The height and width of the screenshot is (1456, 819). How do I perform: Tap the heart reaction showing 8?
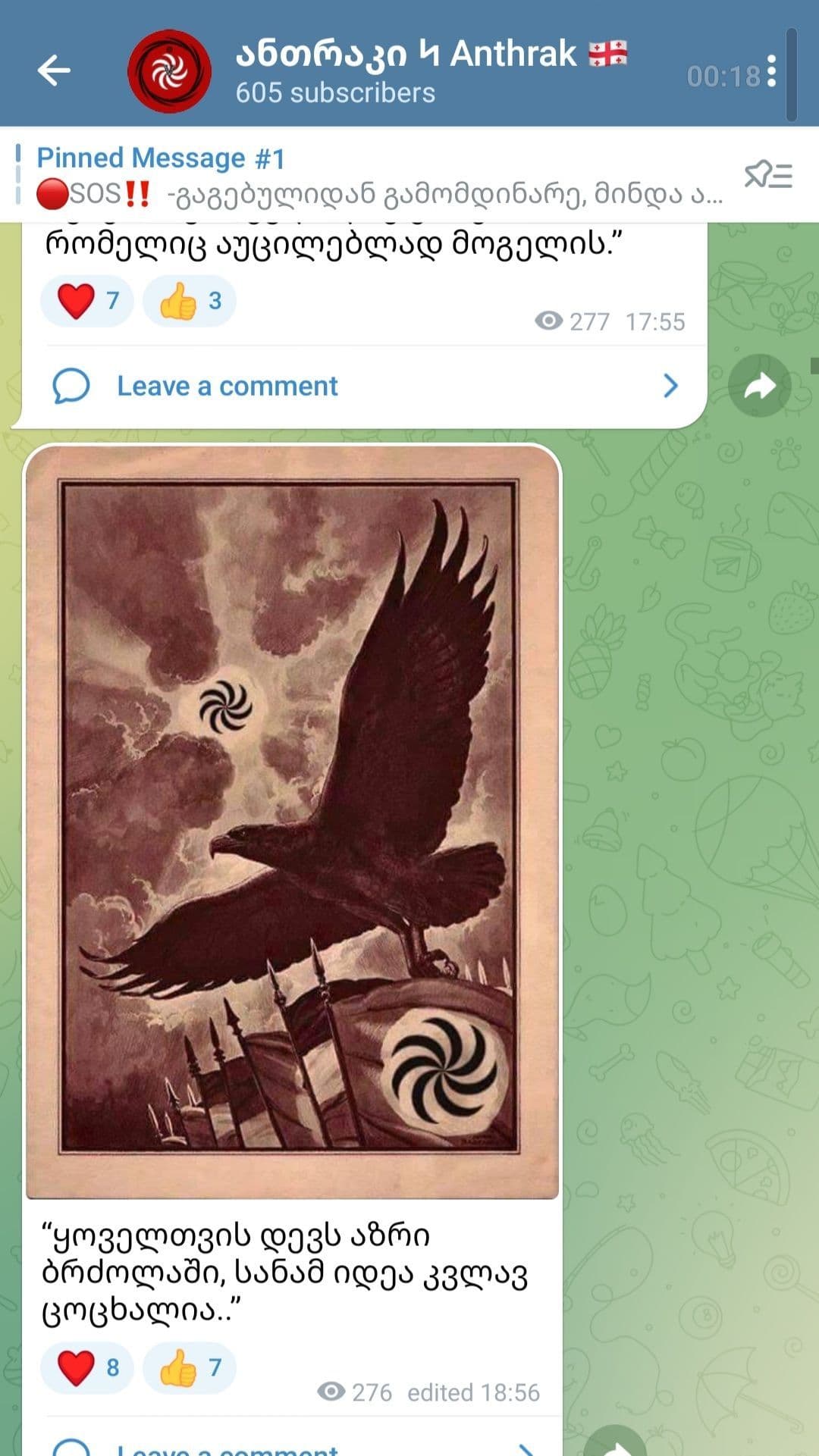pyautogui.click(x=87, y=1367)
